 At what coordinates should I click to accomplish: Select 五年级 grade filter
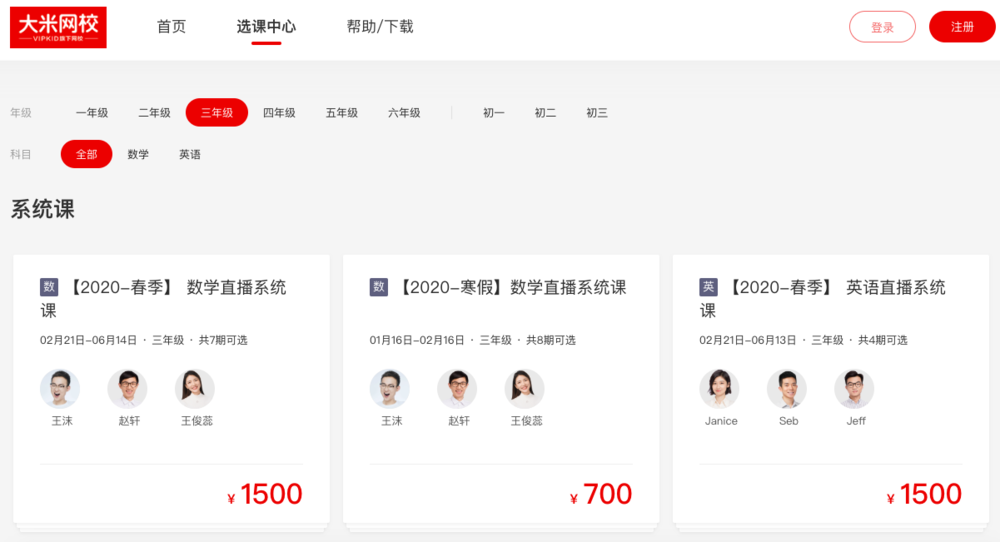click(x=341, y=113)
